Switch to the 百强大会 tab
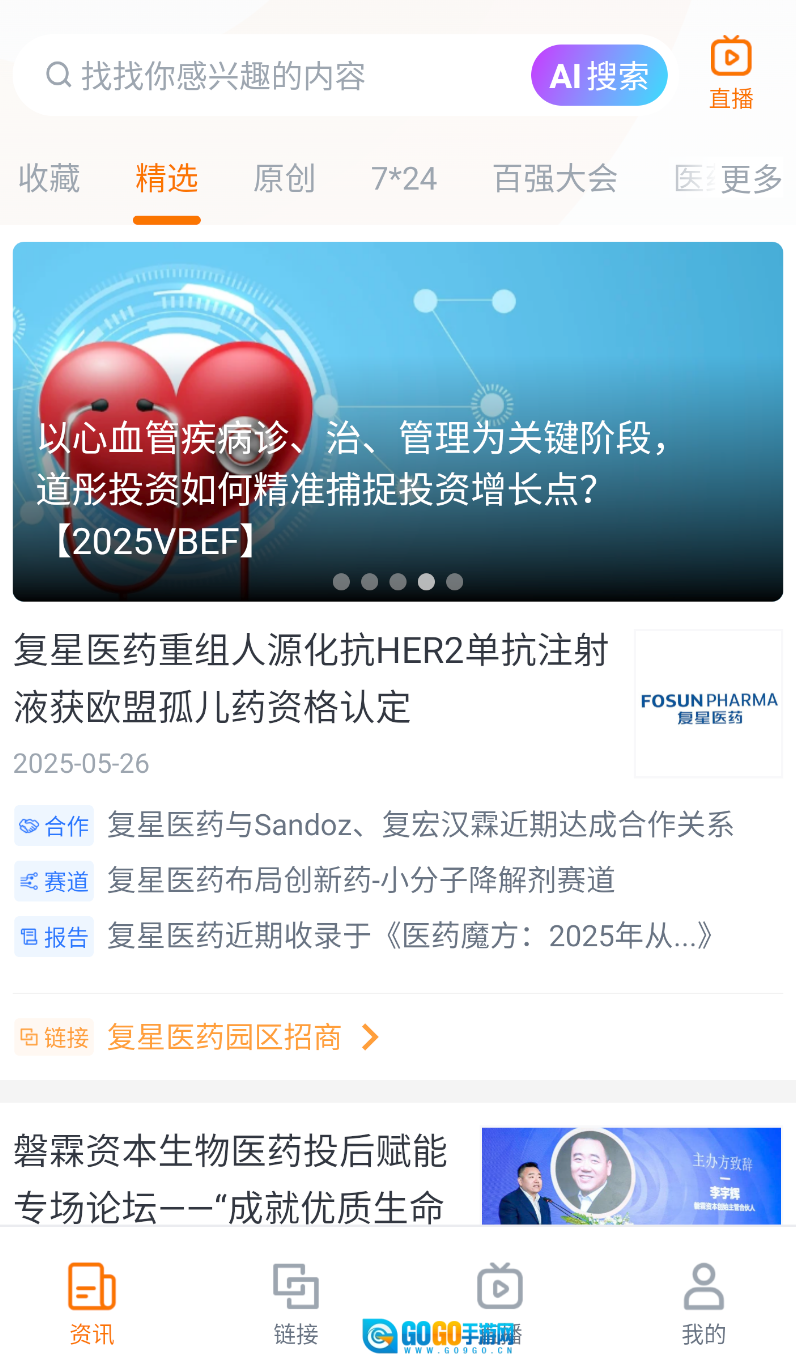796x1364 pixels. click(x=555, y=179)
